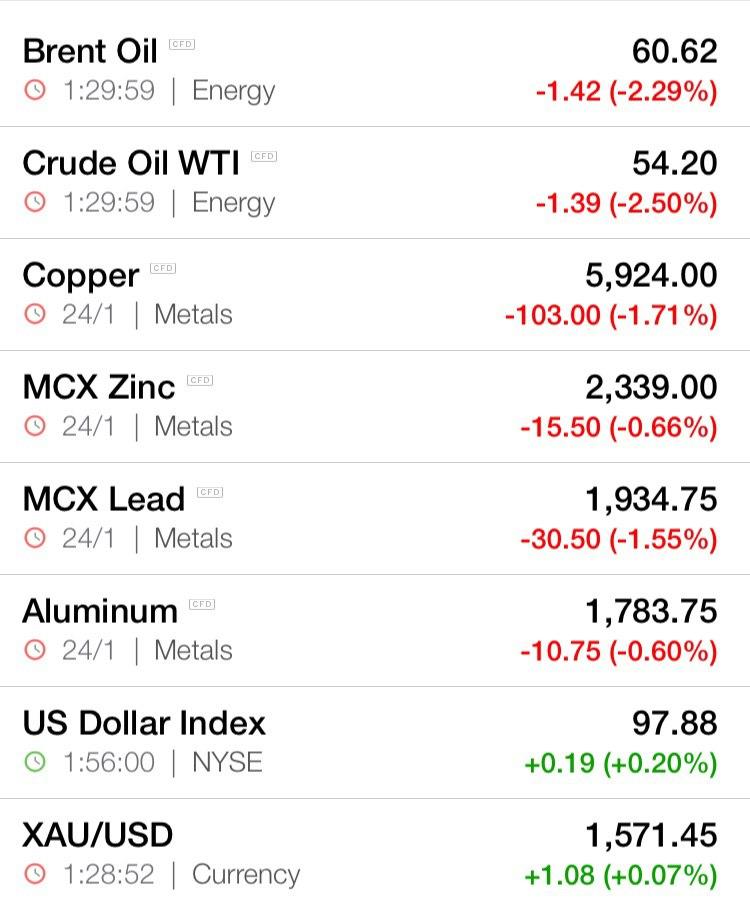Open the Brent Oil quote
This screenshot has height=906, width=750.
click(x=375, y=70)
